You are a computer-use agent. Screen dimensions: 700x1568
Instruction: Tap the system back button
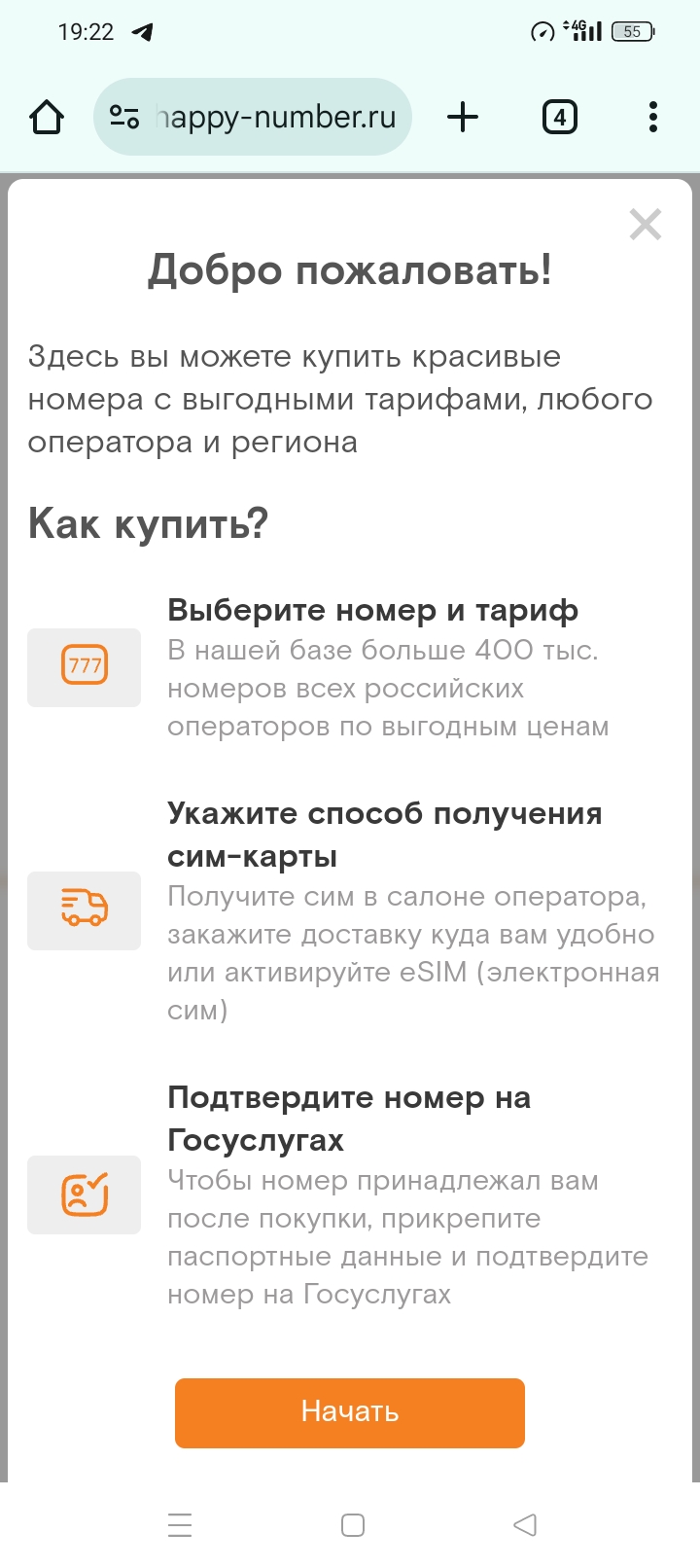(x=525, y=1524)
